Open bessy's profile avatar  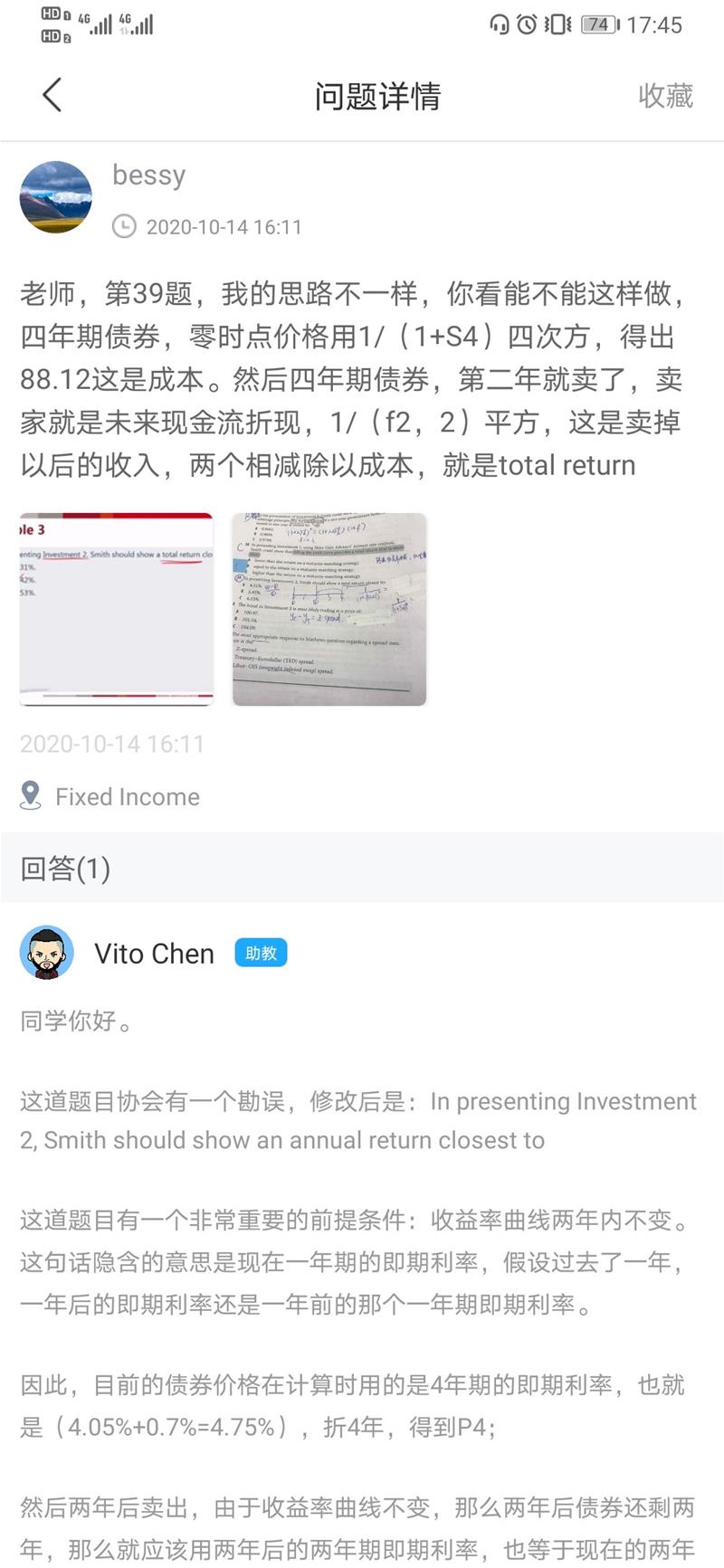tap(56, 197)
